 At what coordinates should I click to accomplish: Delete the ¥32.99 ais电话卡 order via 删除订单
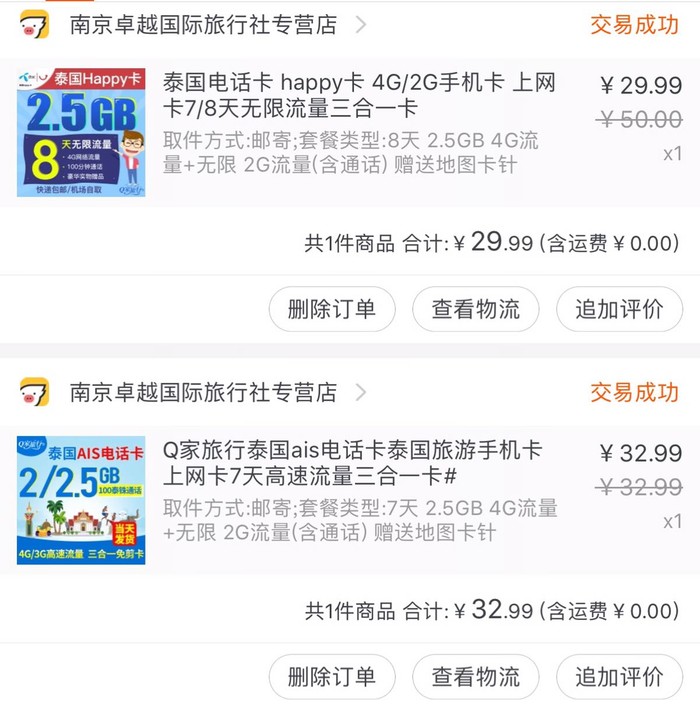[x=332, y=676]
